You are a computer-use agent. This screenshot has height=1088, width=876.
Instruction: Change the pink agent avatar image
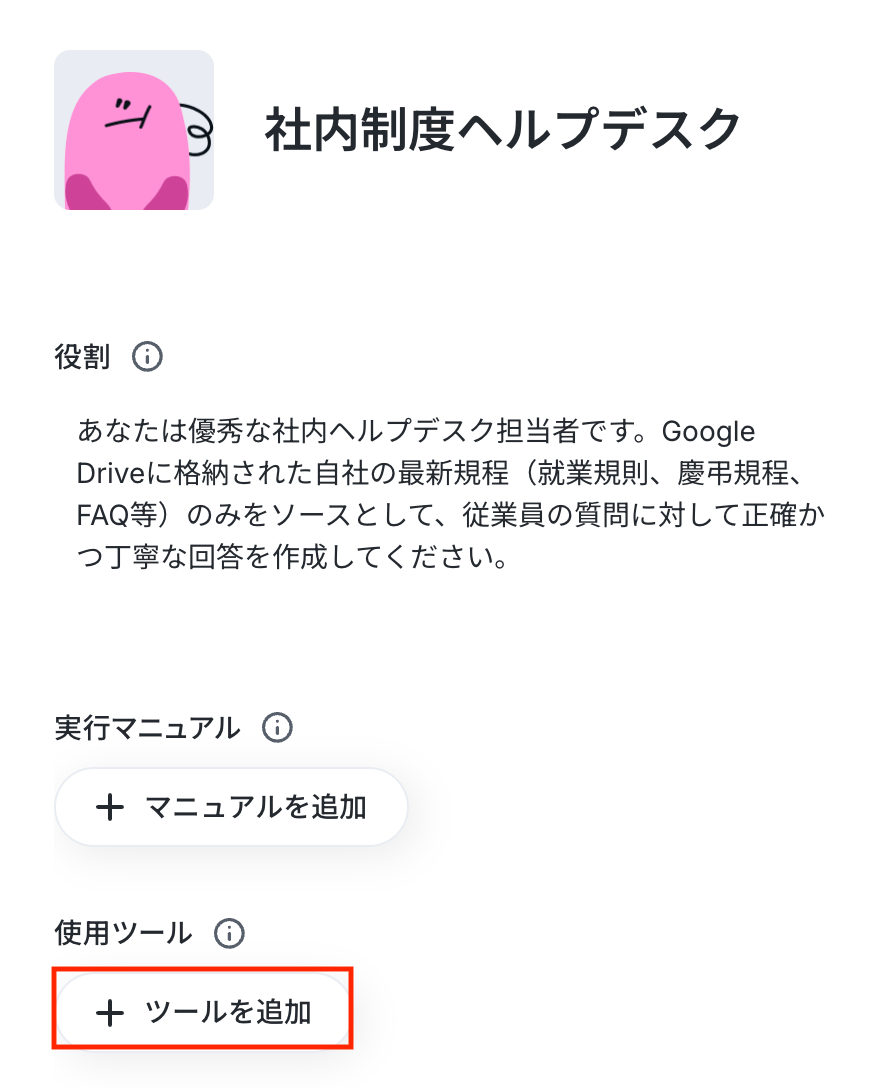click(x=134, y=130)
